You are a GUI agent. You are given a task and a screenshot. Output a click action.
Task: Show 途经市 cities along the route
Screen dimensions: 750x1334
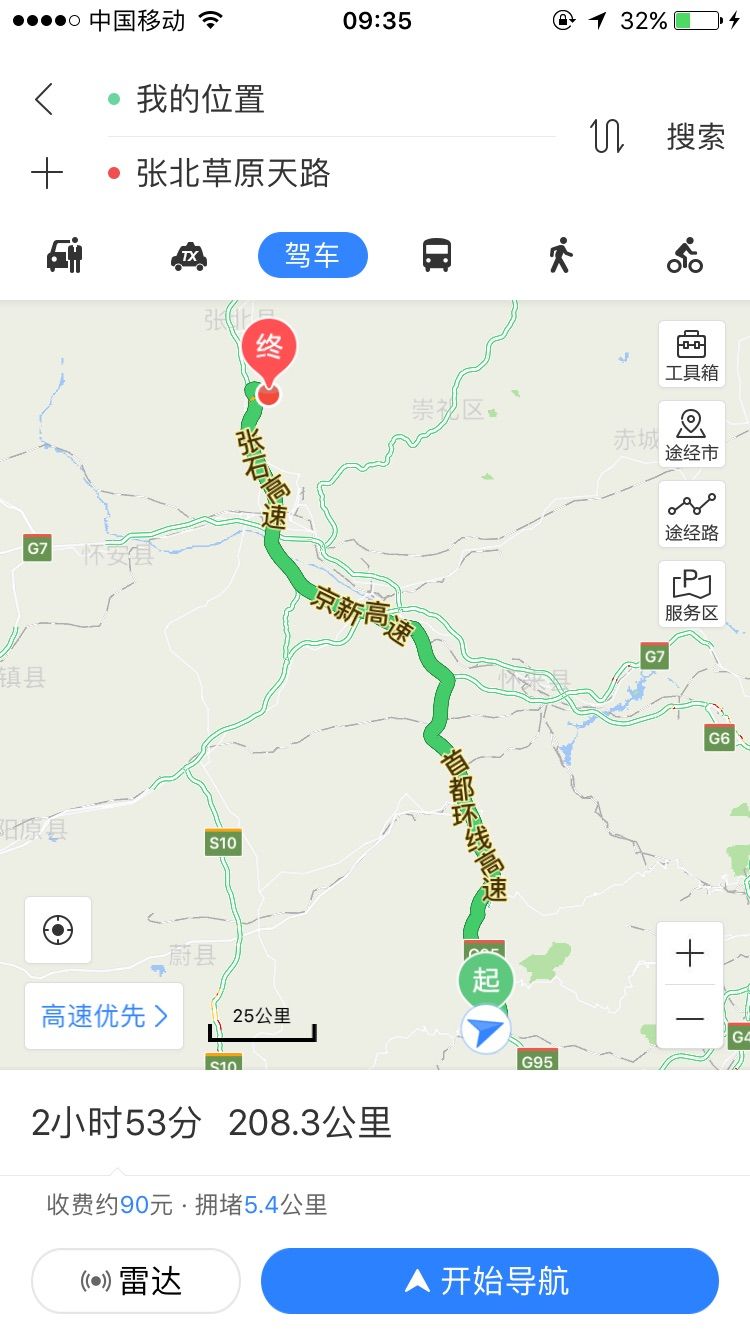[x=692, y=435]
